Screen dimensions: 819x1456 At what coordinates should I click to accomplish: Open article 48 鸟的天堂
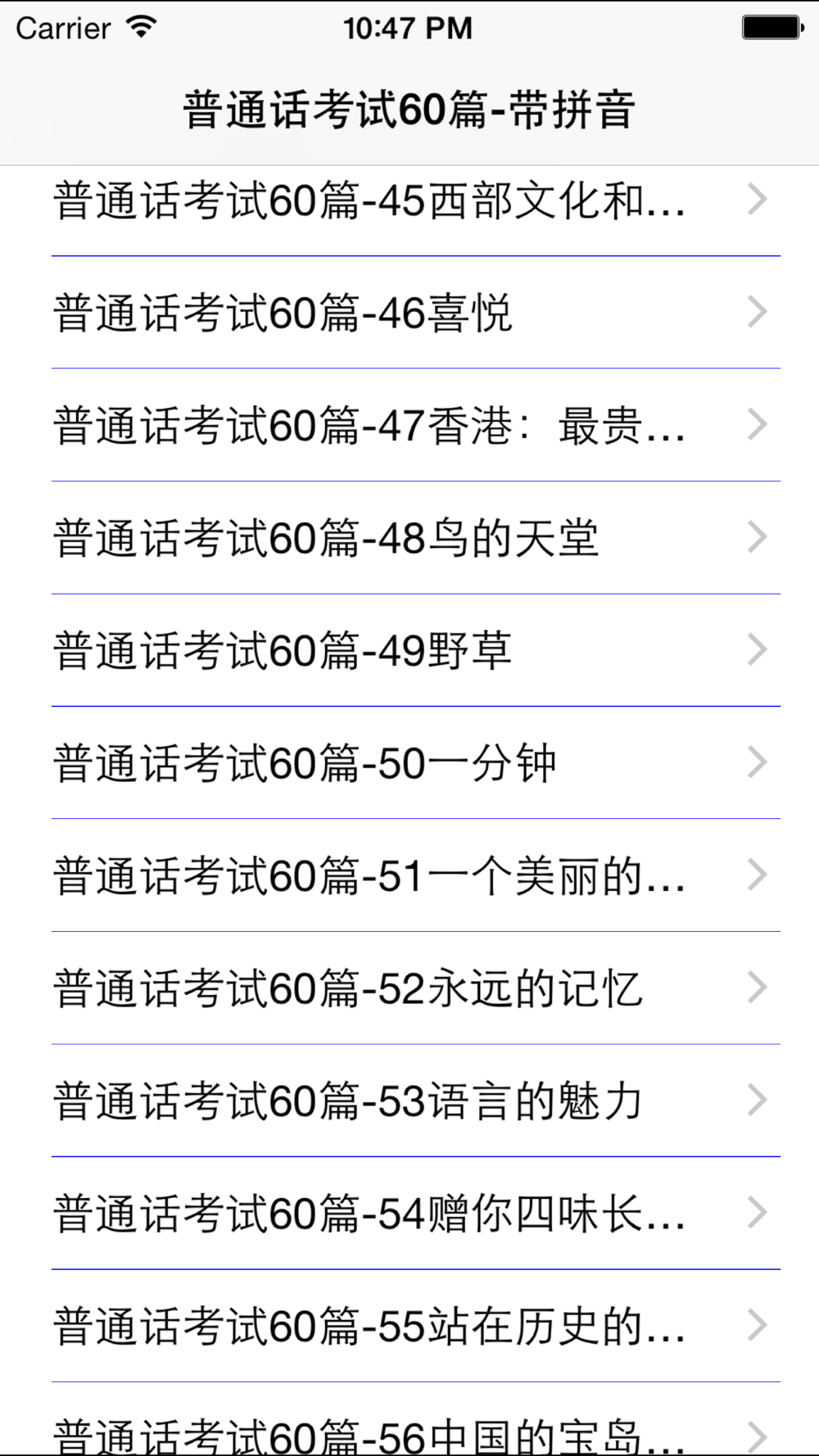pyautogui.click(x=369, y=538)
